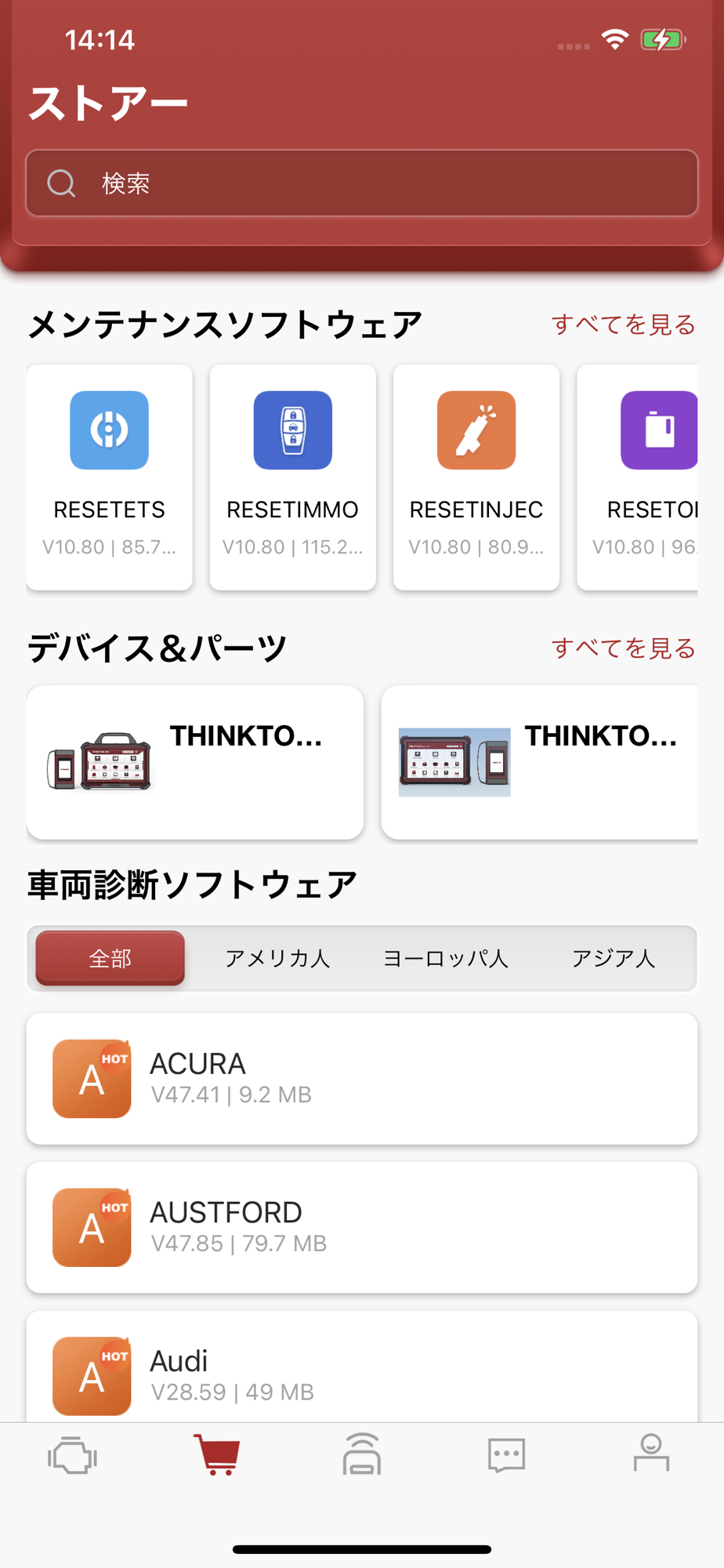Screen dimensions: 724x1568
Task: Go to the user profile tab
Action: 651,1453
